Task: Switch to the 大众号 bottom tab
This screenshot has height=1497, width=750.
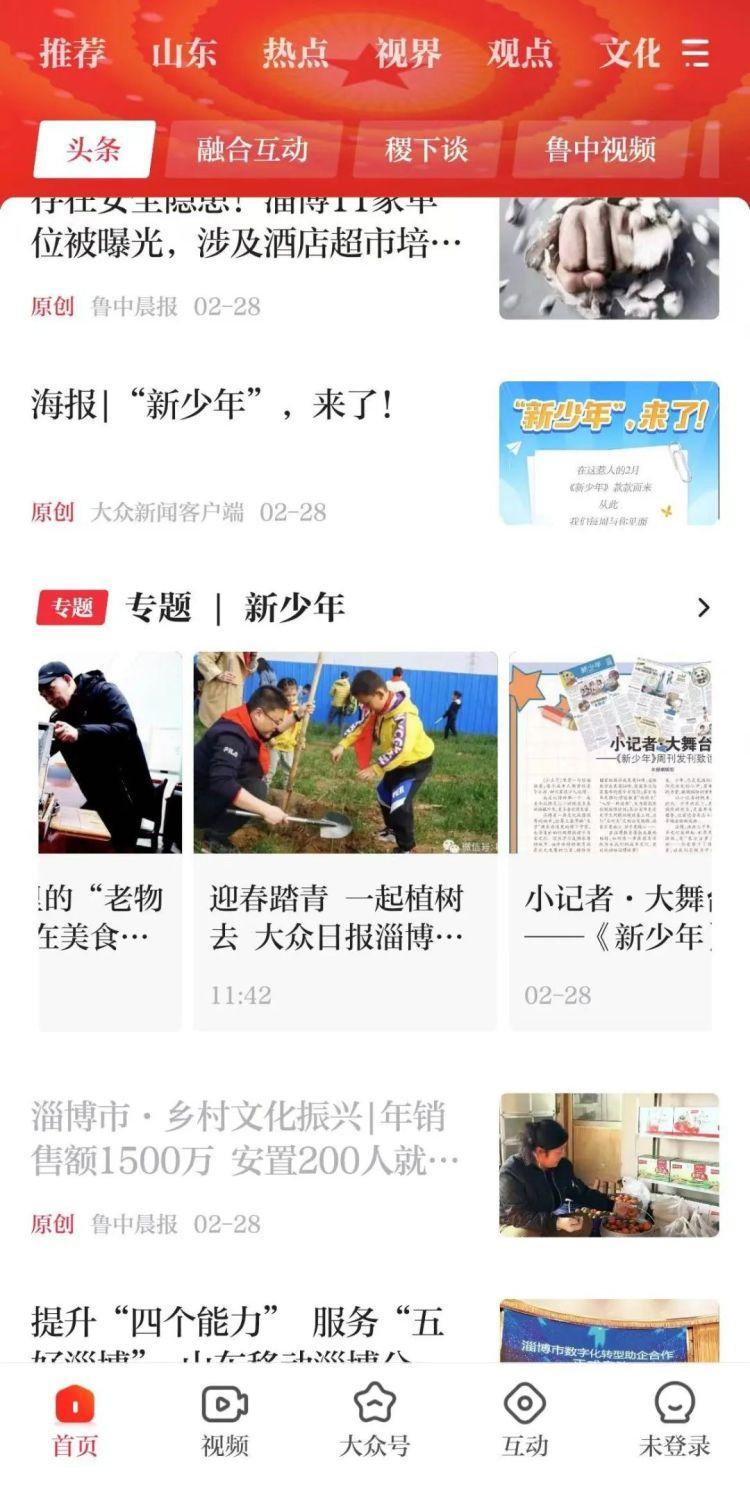Action: [374, 1419]
